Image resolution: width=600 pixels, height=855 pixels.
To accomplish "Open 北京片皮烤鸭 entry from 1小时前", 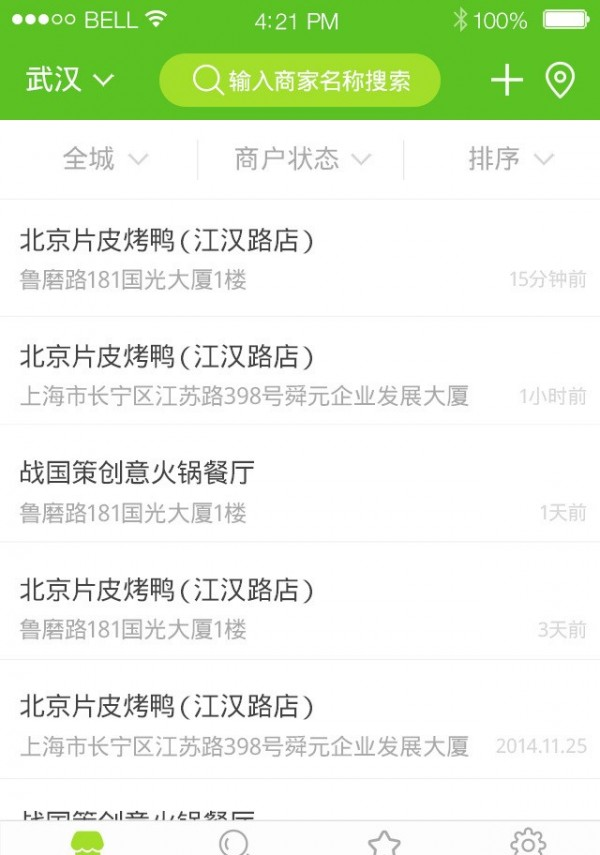I will click(x=300, y=374).
